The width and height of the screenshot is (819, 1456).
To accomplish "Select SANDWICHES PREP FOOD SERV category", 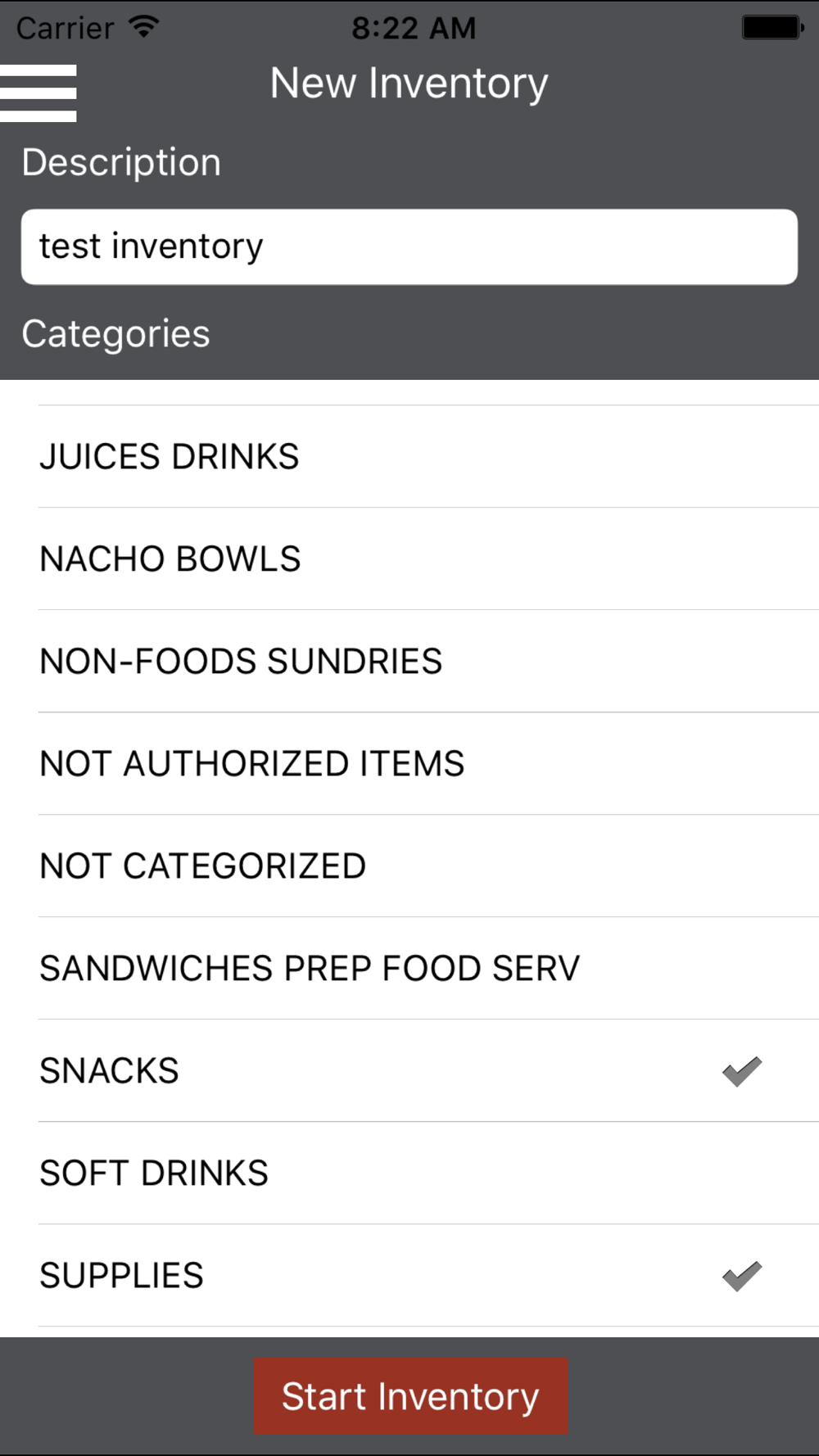I will (x=409, y=969).
